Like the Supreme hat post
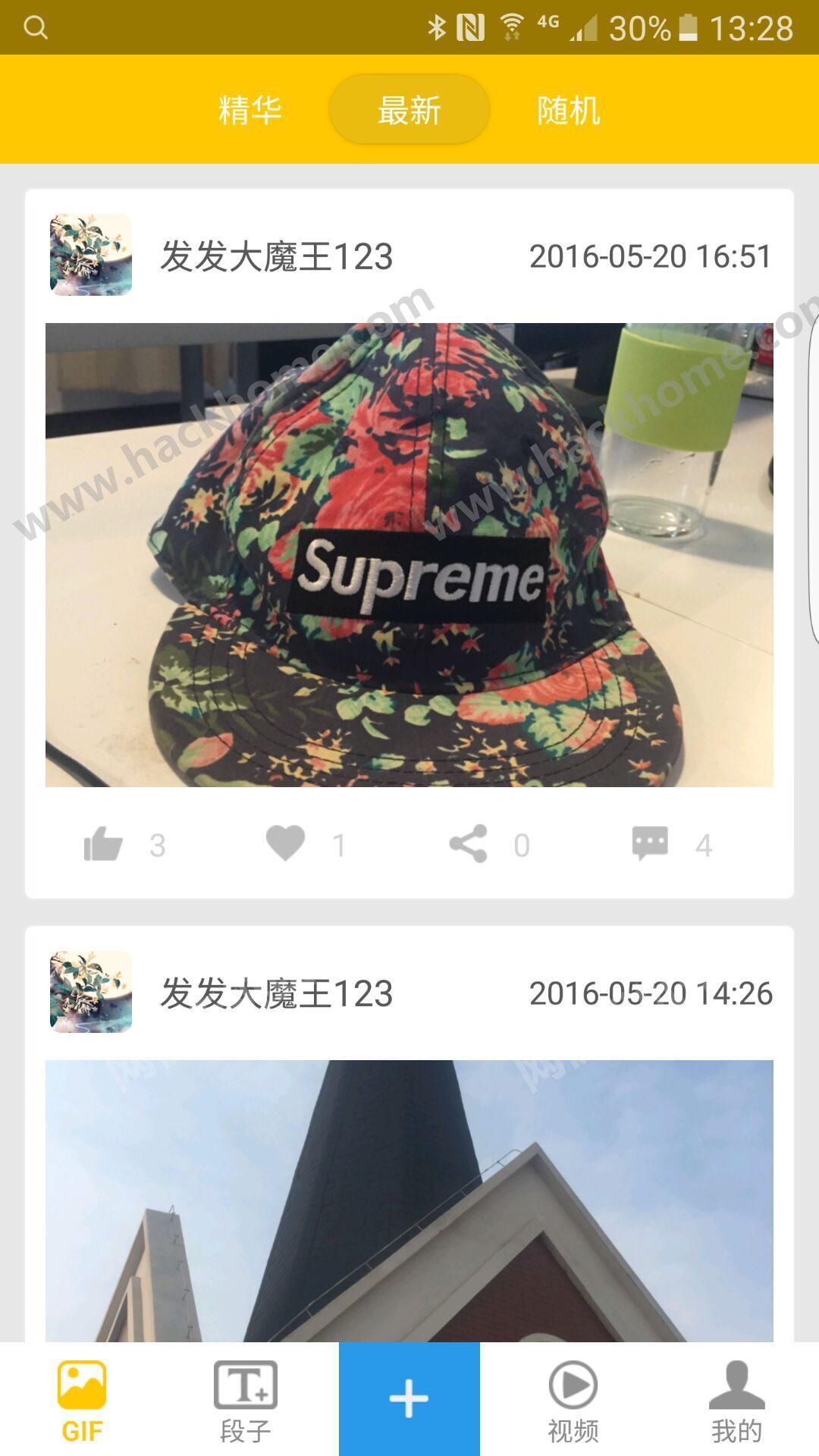The width and height of the screenshot is (819, 1456). [x=104, y=844]
